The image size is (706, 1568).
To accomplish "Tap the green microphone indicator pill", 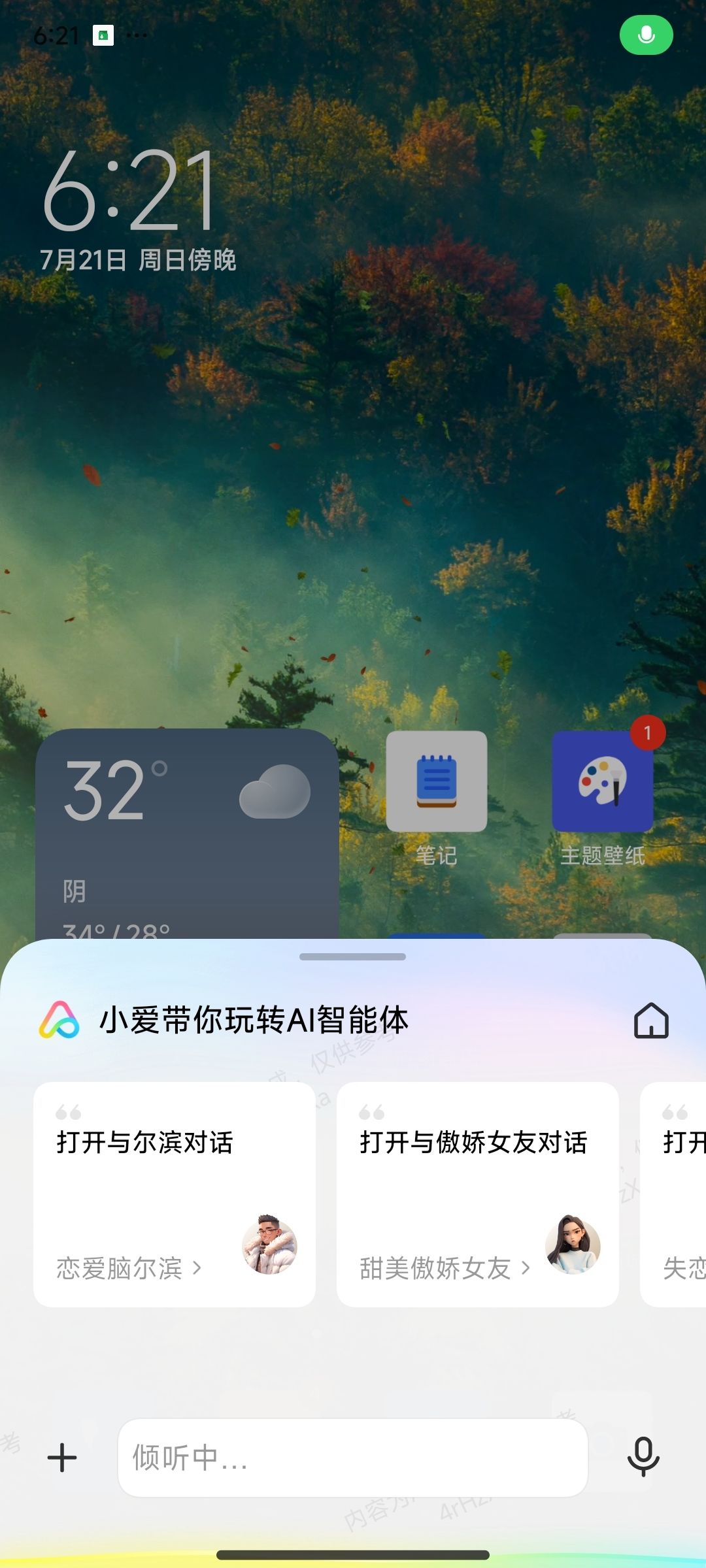I will pos(646,35).
